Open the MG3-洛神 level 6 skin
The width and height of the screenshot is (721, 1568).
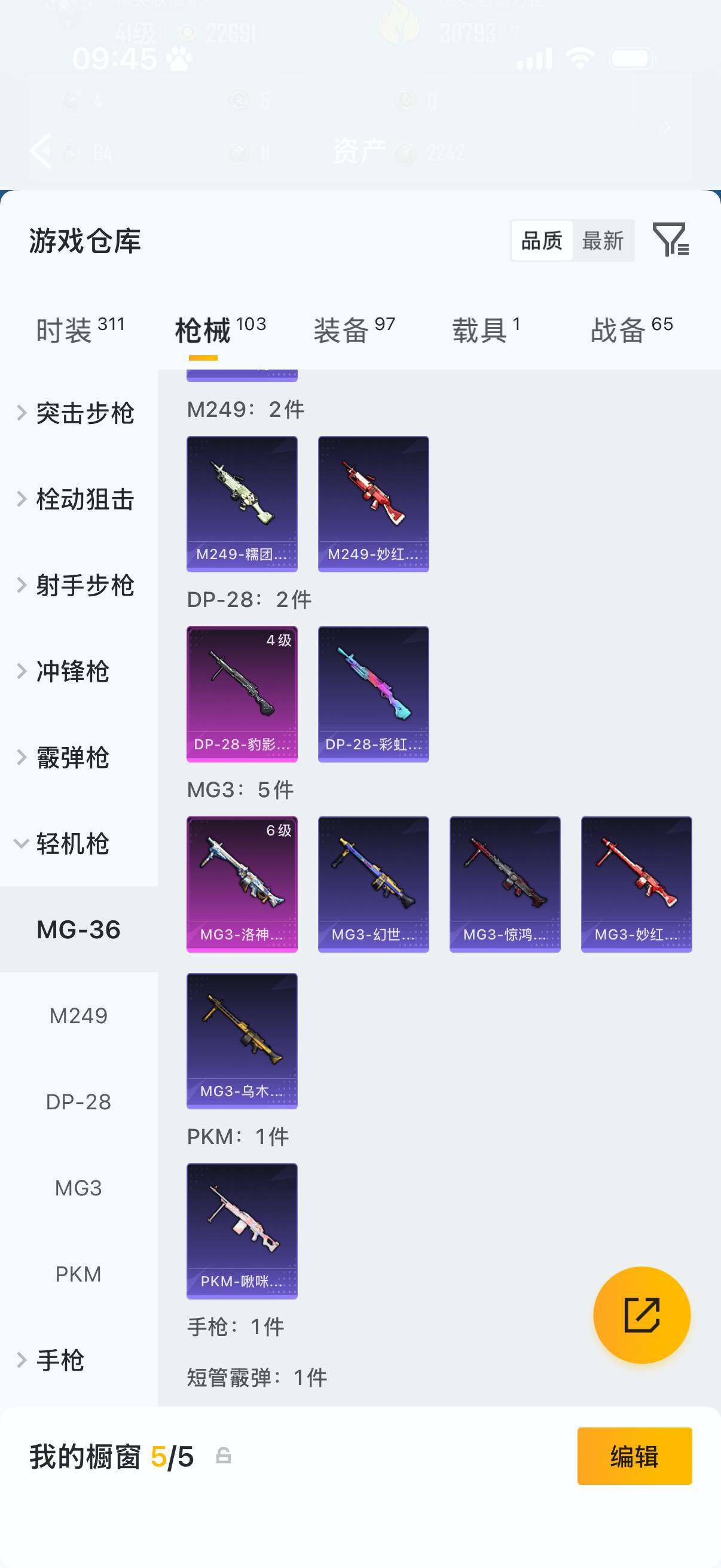pyautogui.click(x=242, y=884)
